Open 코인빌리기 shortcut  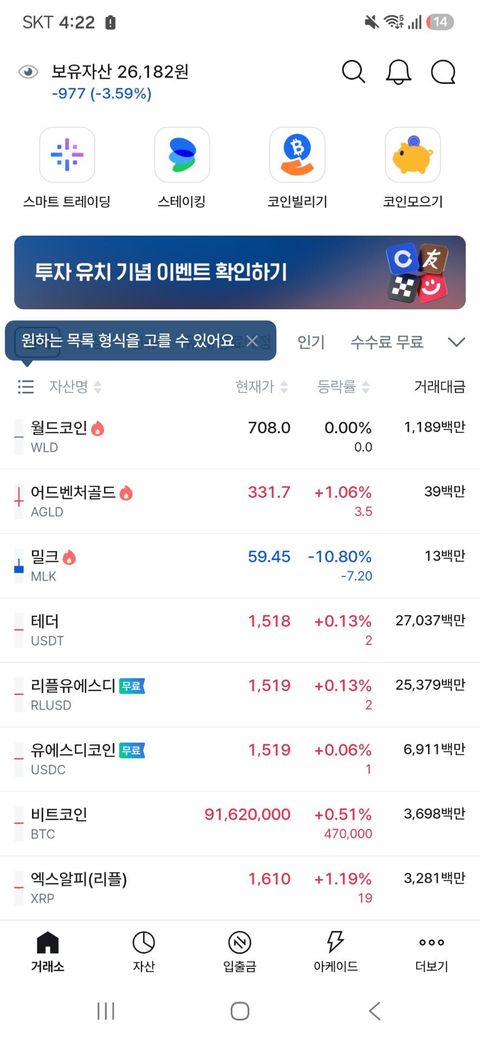pos(297,168)
